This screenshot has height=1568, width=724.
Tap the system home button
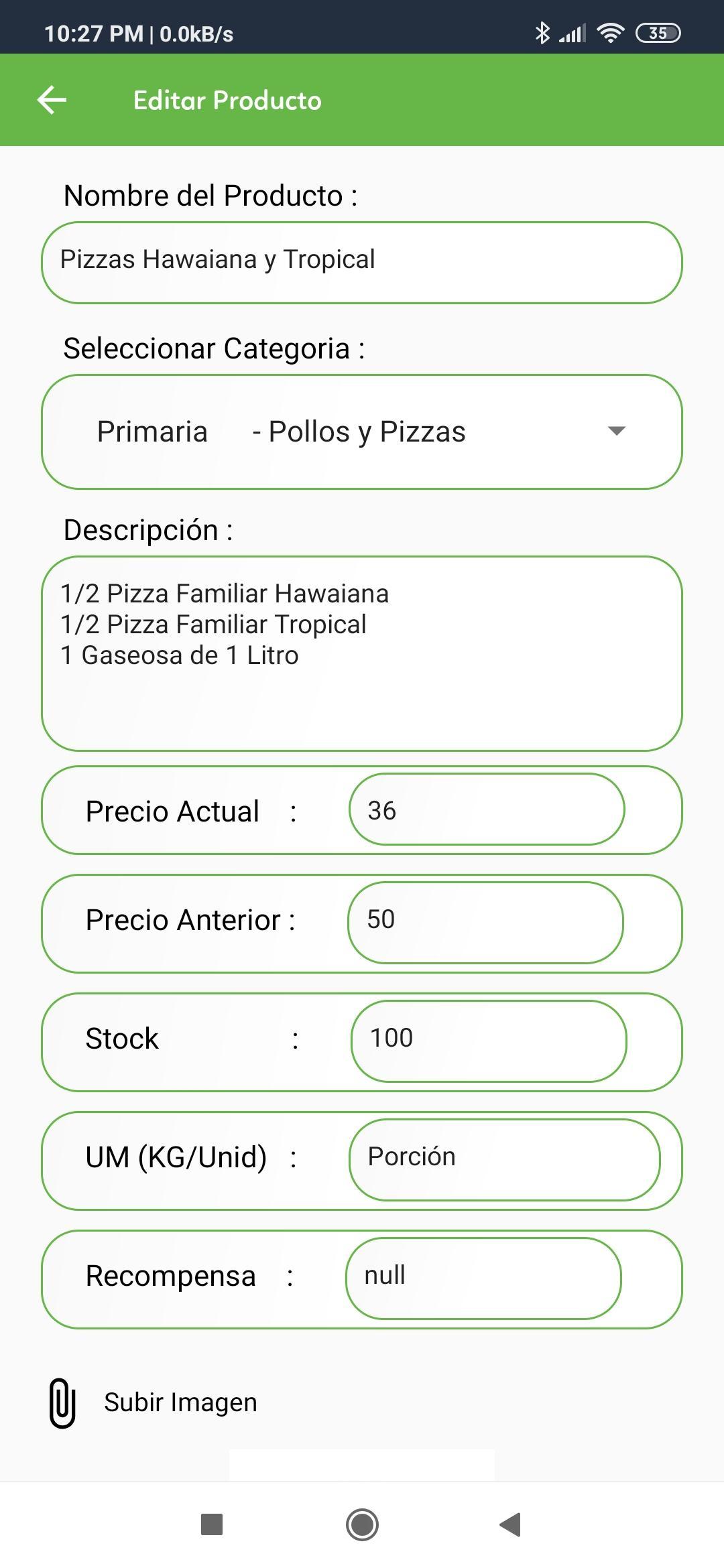coord(362,1524)
